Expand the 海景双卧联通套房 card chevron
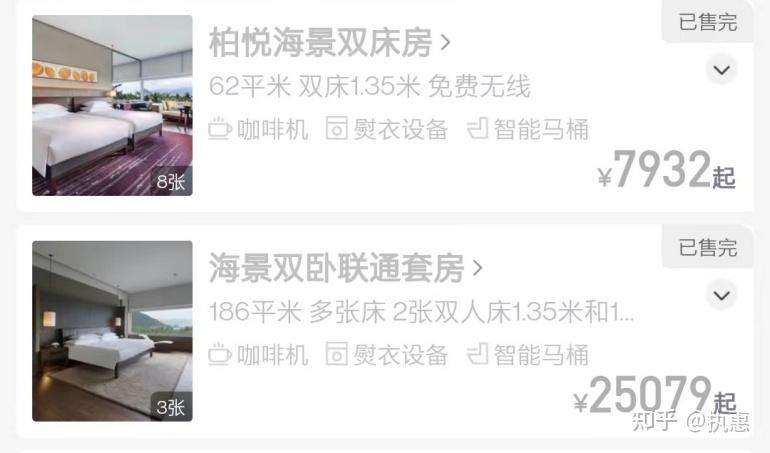This screenshot has height=453, width=770. click(x=721, y=295)
